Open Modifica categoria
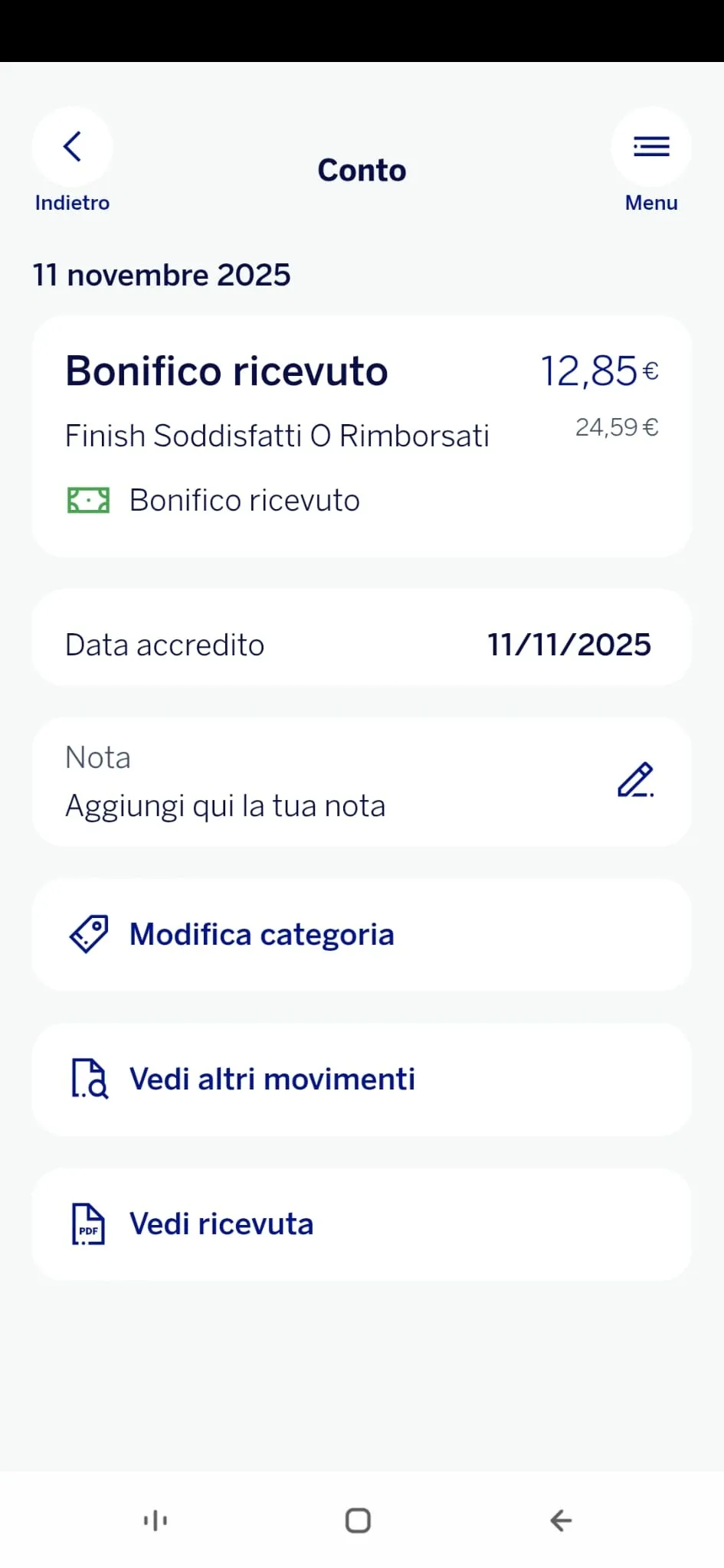The image size is (724, 1568). 261,934
